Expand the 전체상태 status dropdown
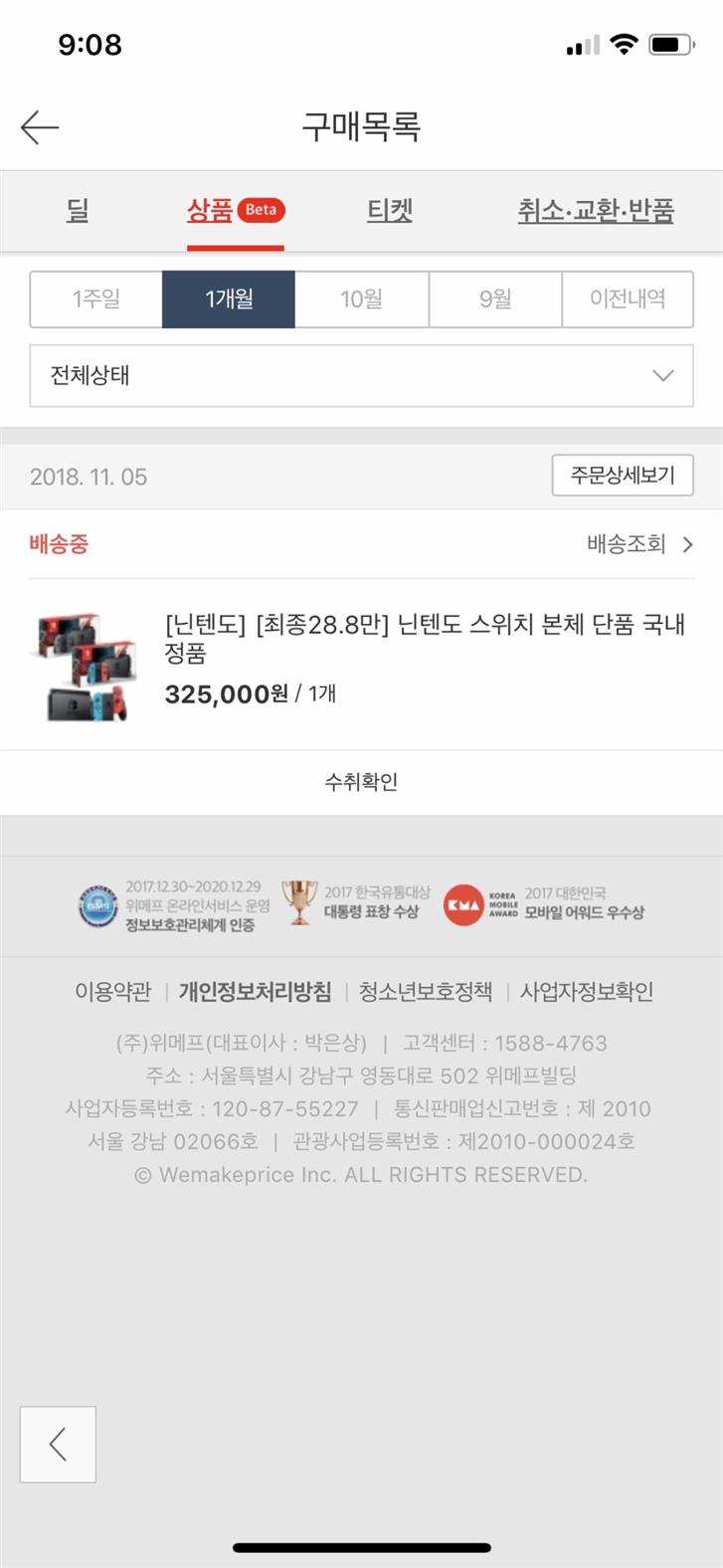This screenshot has width=723, height=1568. tap(361, 375)
